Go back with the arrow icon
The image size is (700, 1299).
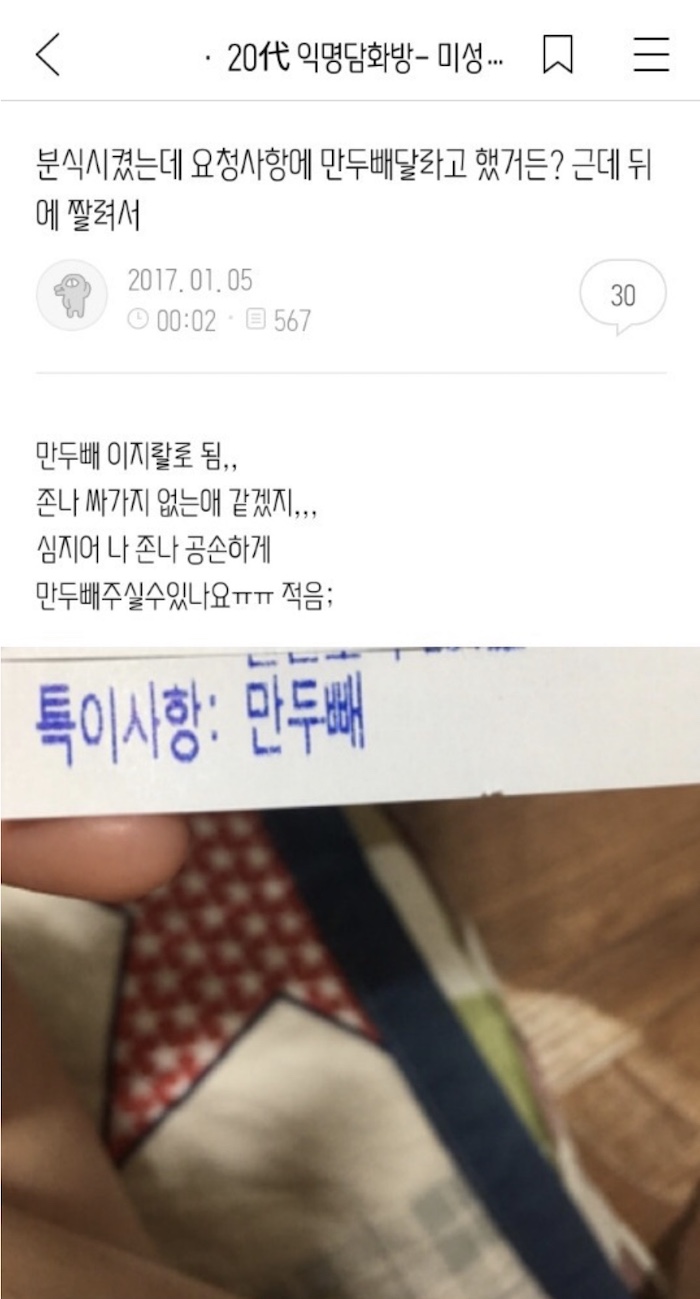[x=48, y=53]
